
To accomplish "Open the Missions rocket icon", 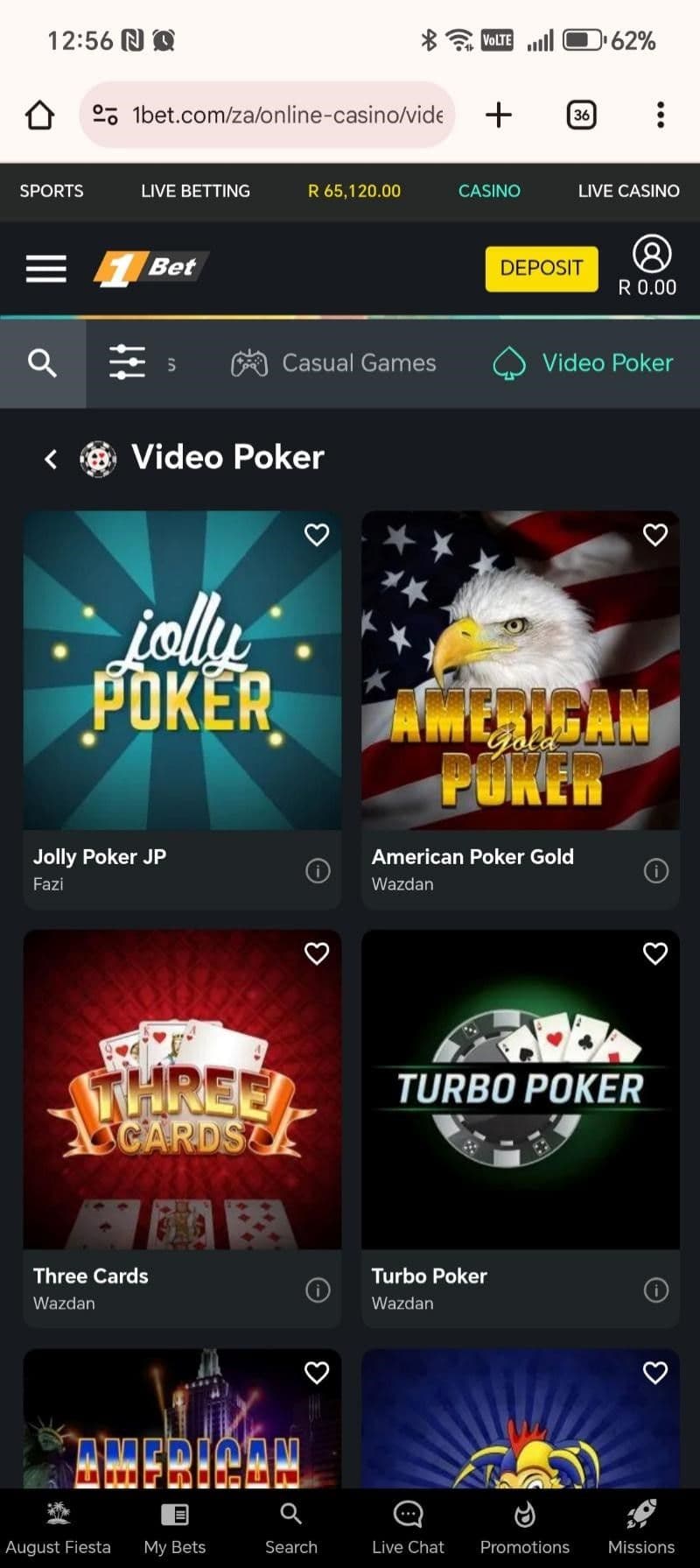I will pos(641,1515).
